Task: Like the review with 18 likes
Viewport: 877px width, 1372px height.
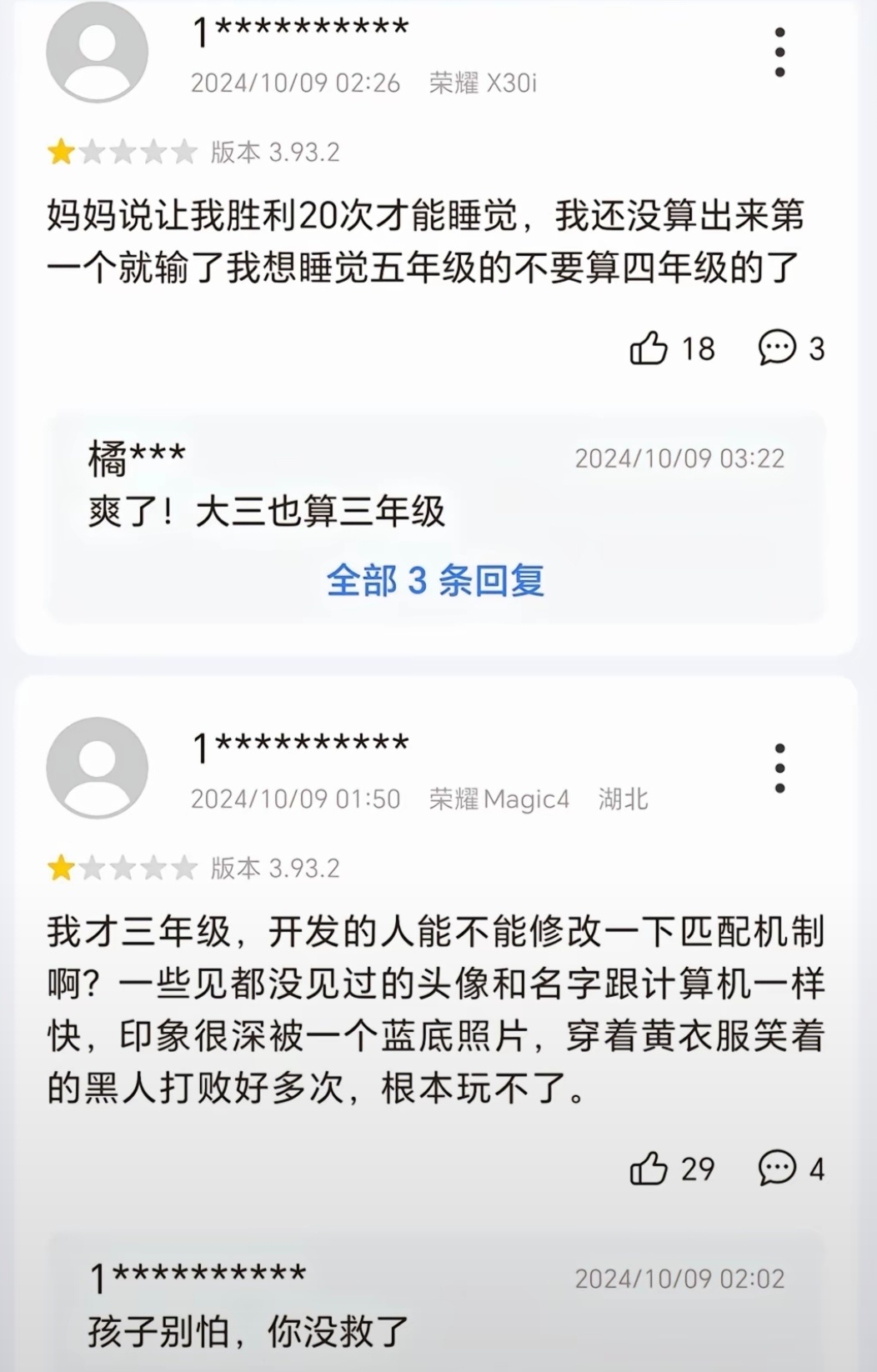Action: pyautogui.click(x=649, y=348)
